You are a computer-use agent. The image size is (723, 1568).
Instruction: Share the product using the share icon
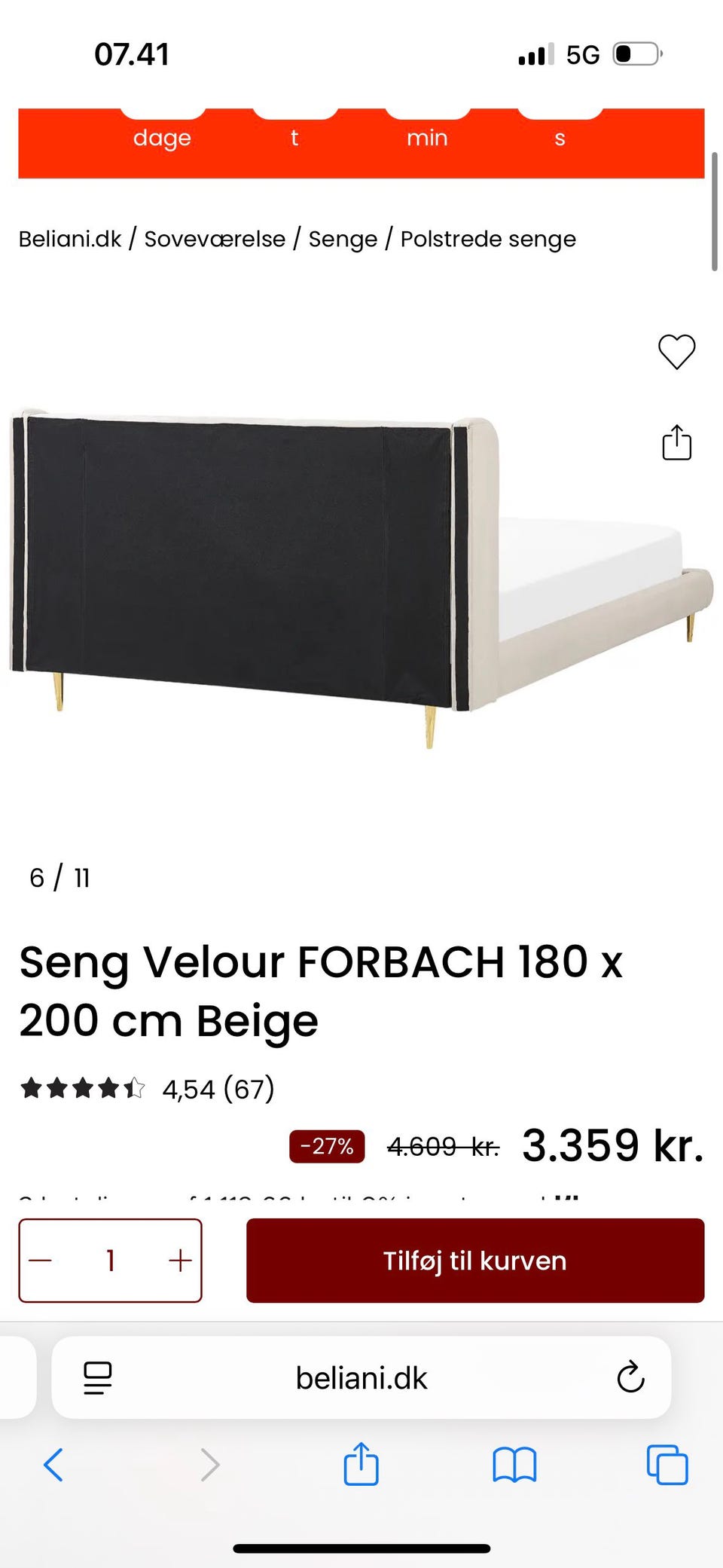[677, 445]
